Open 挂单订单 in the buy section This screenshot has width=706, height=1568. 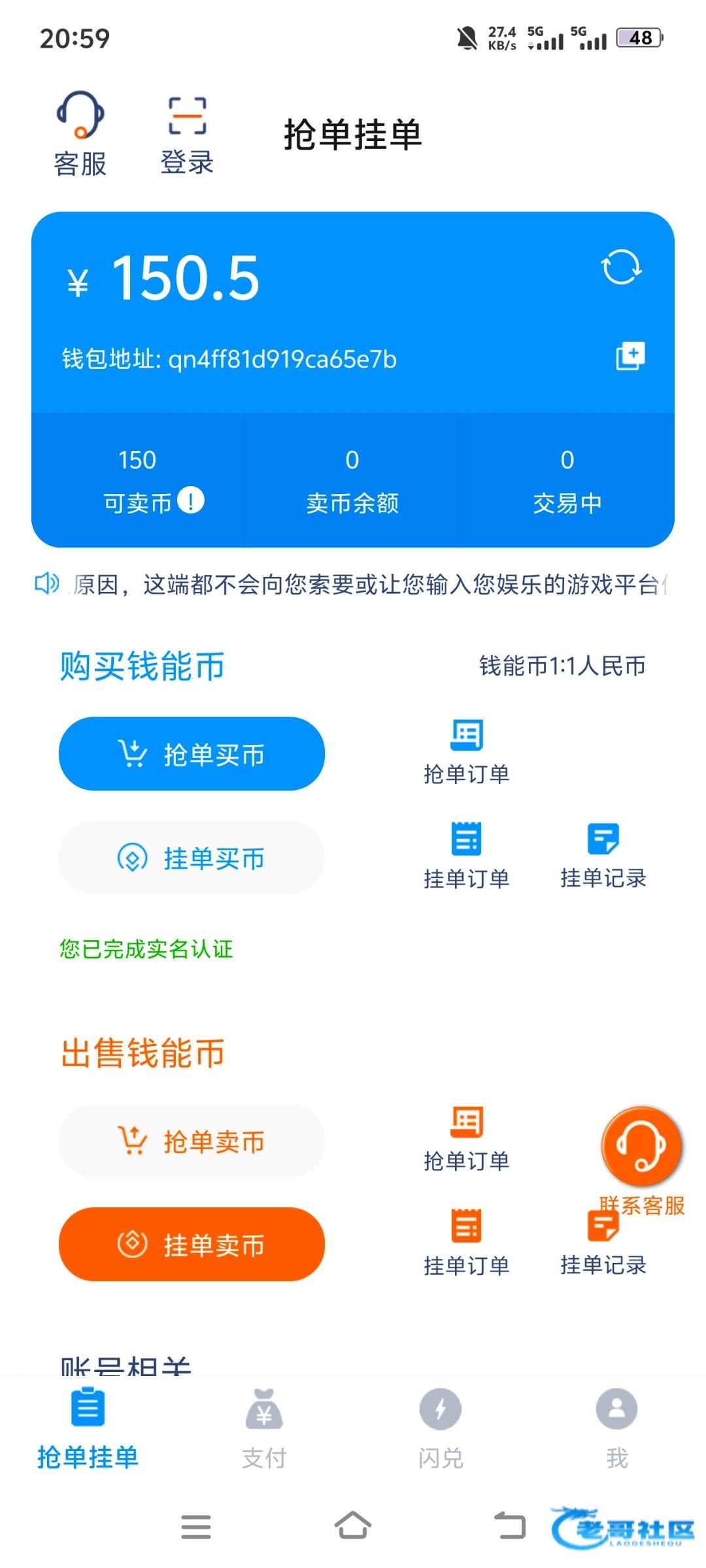[x=467, y=856]
